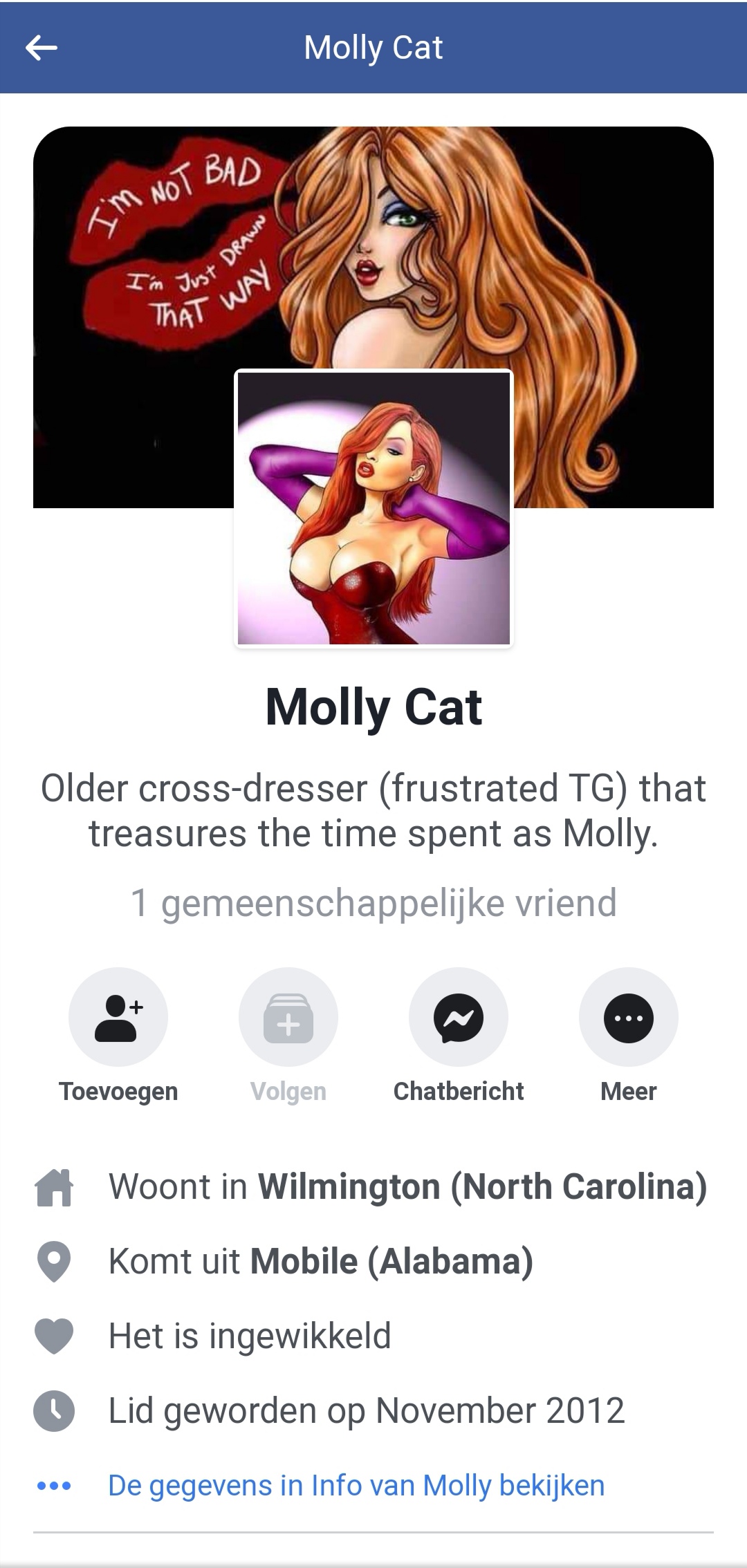The image size is (747, 1568).
Task: View De gegevens in Info van Molly
Action: coord(356,1485)
